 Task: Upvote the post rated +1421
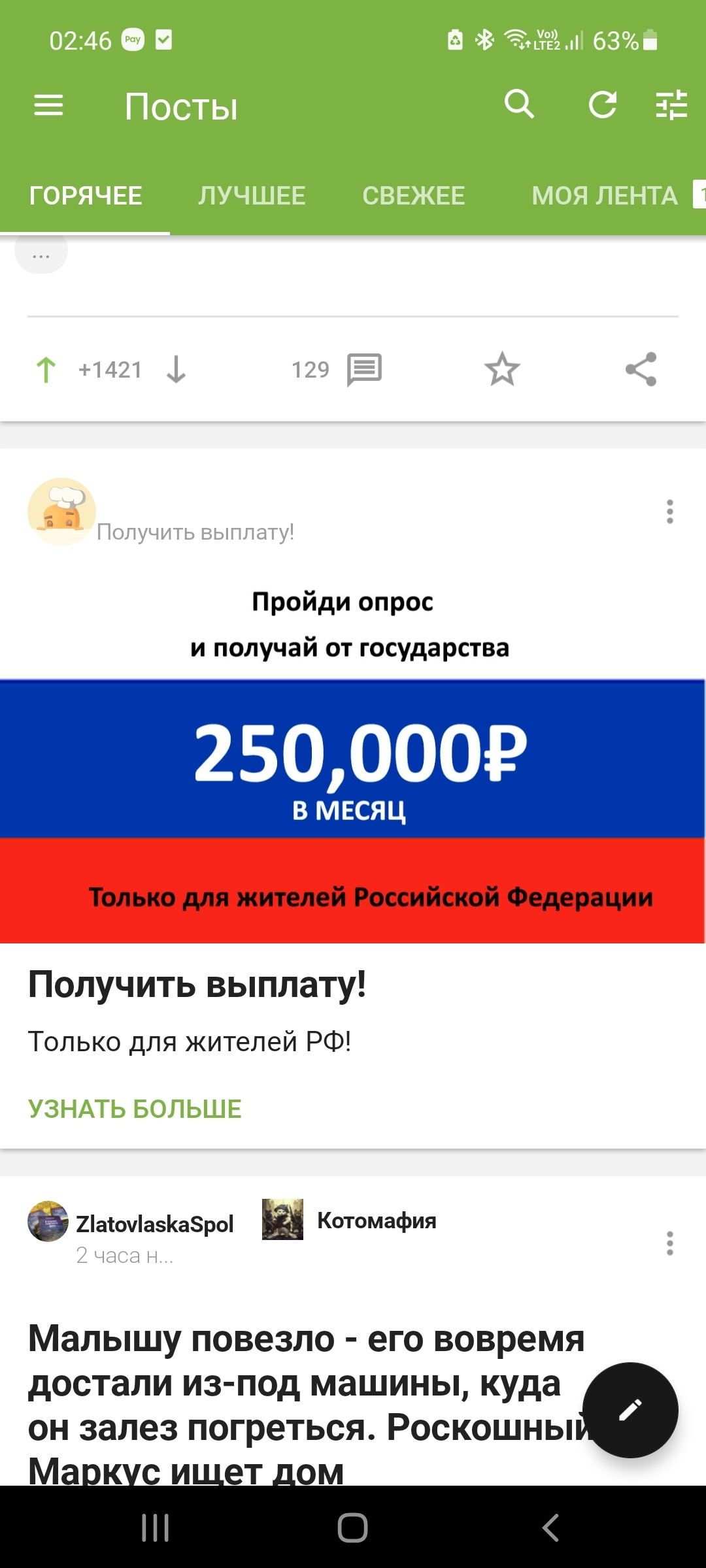[46, 370]
